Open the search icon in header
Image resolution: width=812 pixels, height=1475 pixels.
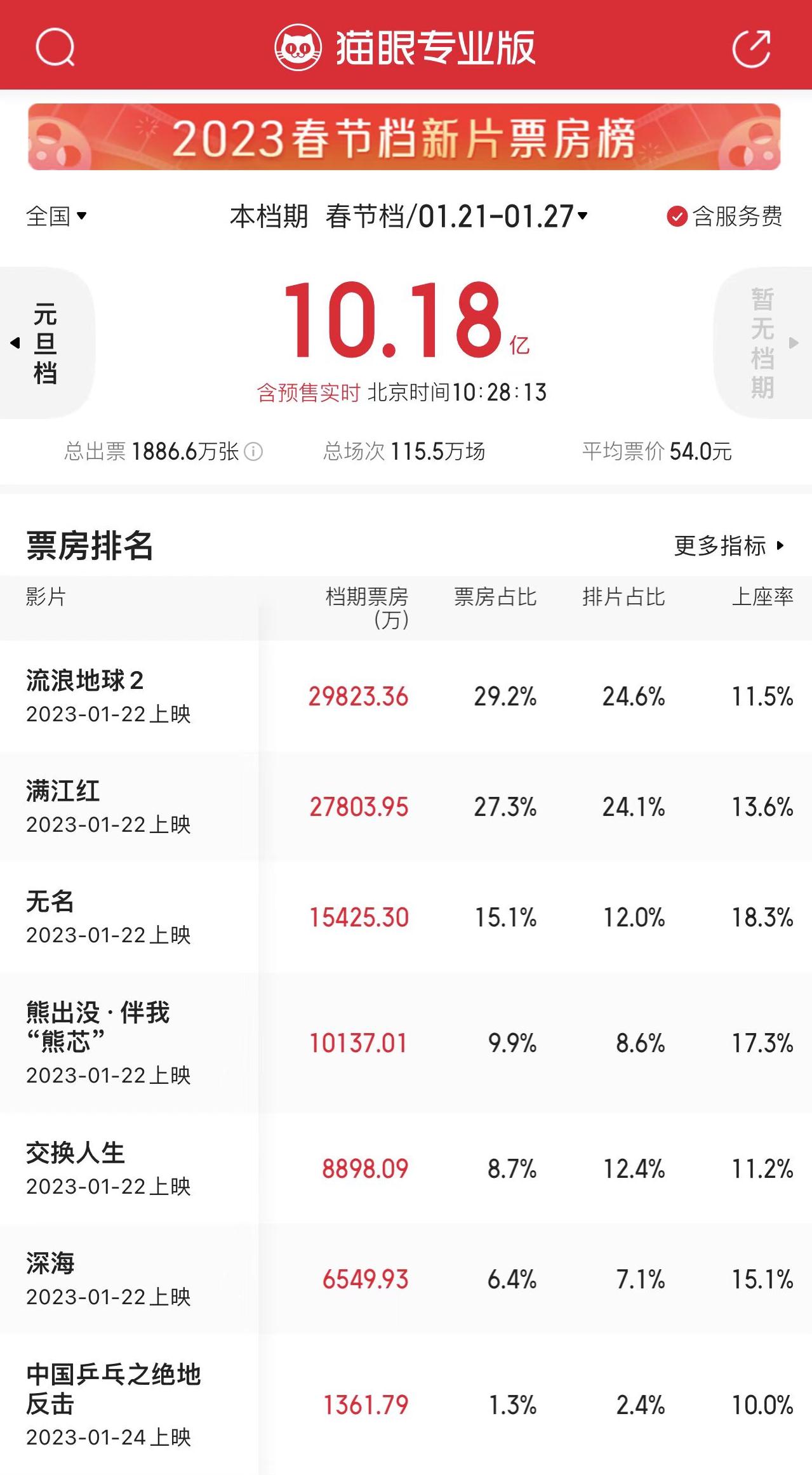pos(55,47)
